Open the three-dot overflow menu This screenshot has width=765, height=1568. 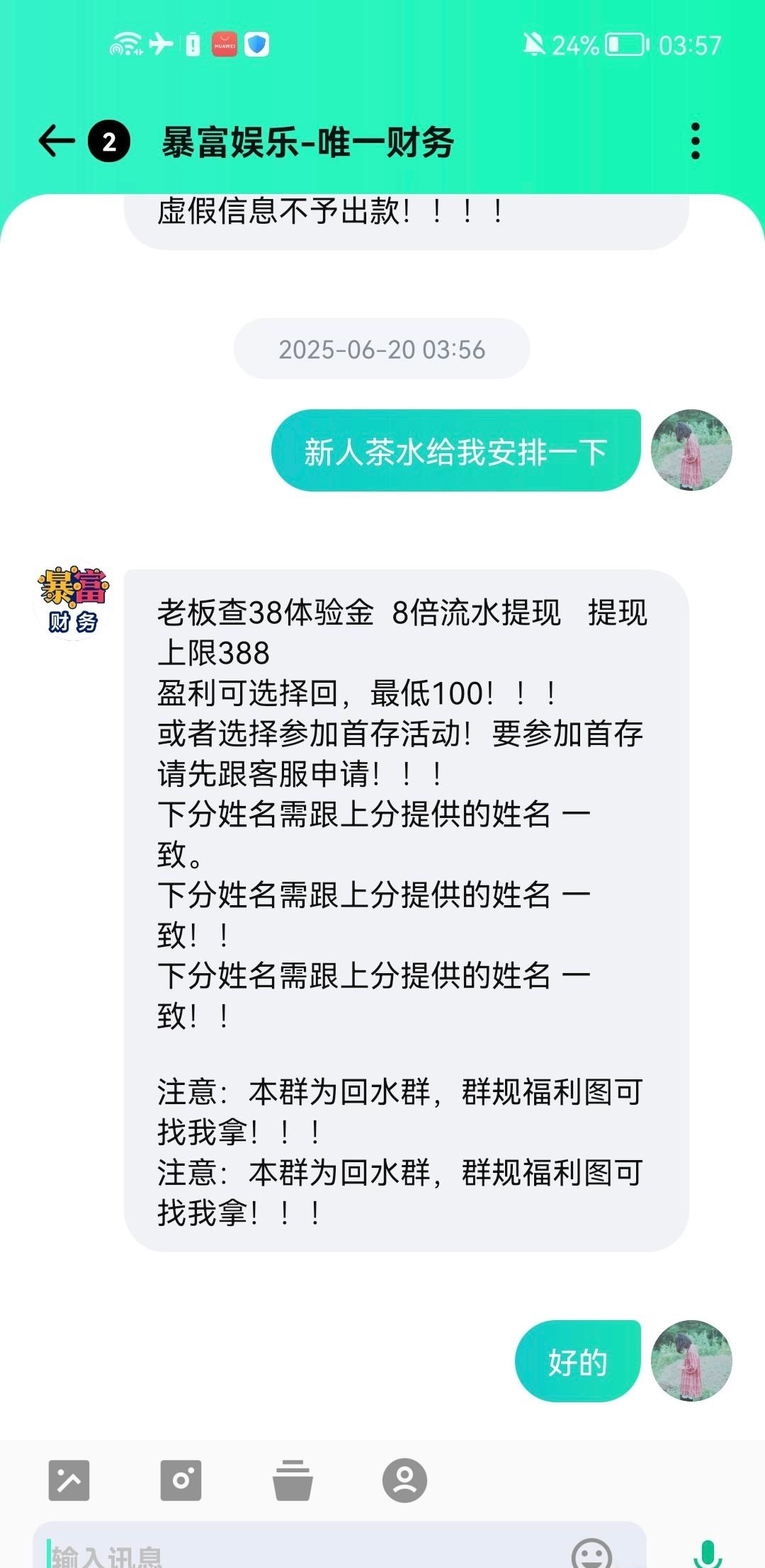tap(695, 141)
